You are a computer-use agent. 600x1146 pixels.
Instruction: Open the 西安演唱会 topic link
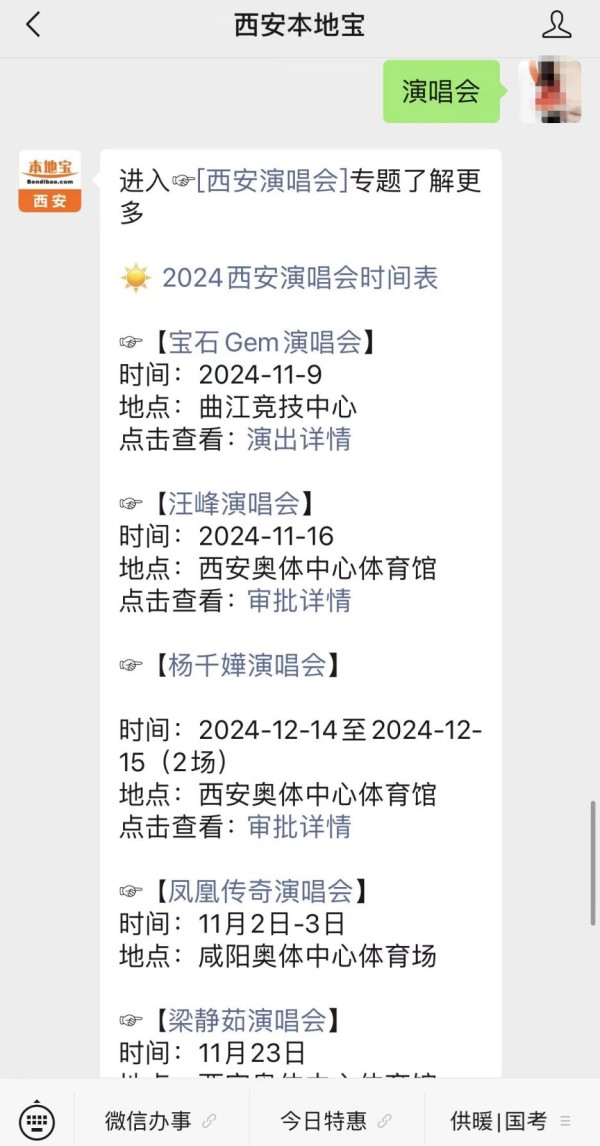[272, 181]
